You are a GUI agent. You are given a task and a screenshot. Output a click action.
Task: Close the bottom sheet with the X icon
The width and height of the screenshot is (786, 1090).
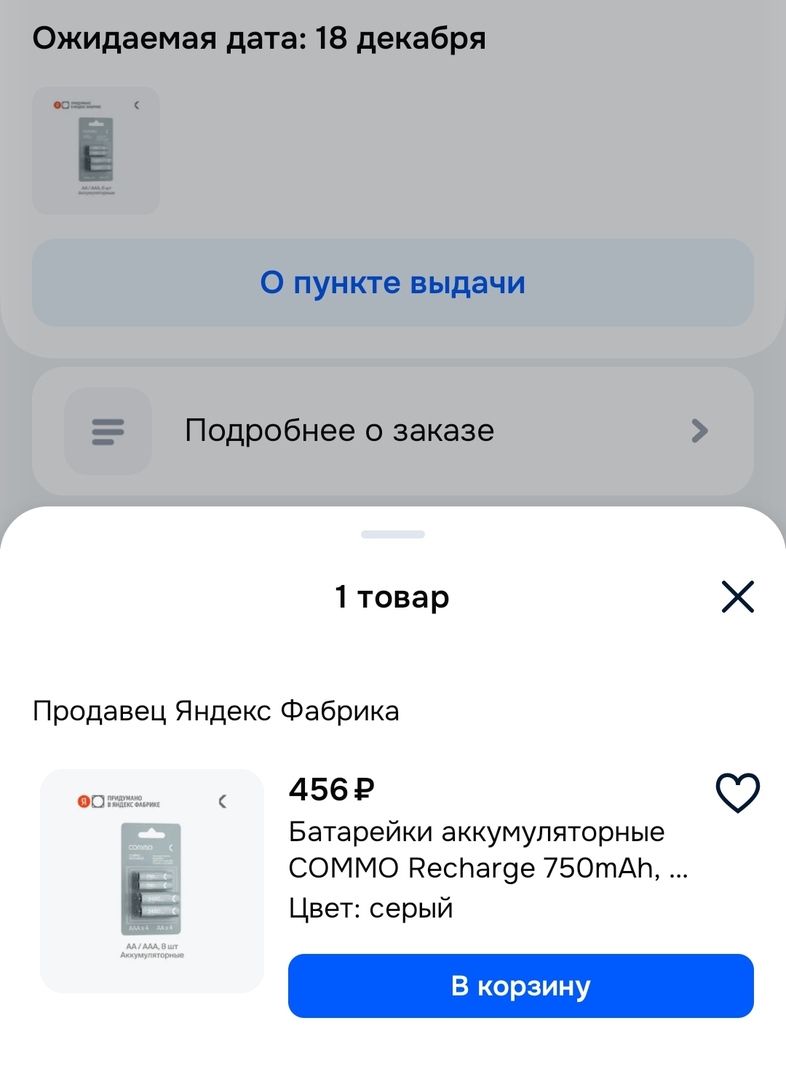click(737, 596)
